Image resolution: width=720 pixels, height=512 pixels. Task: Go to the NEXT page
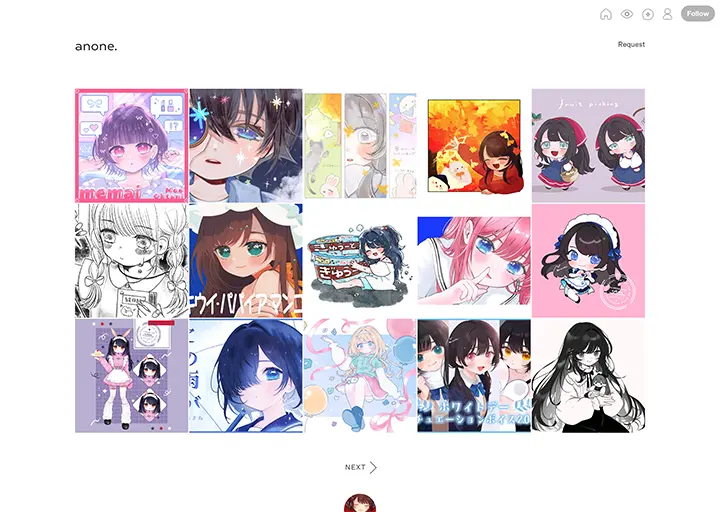(x=360, y=467)
